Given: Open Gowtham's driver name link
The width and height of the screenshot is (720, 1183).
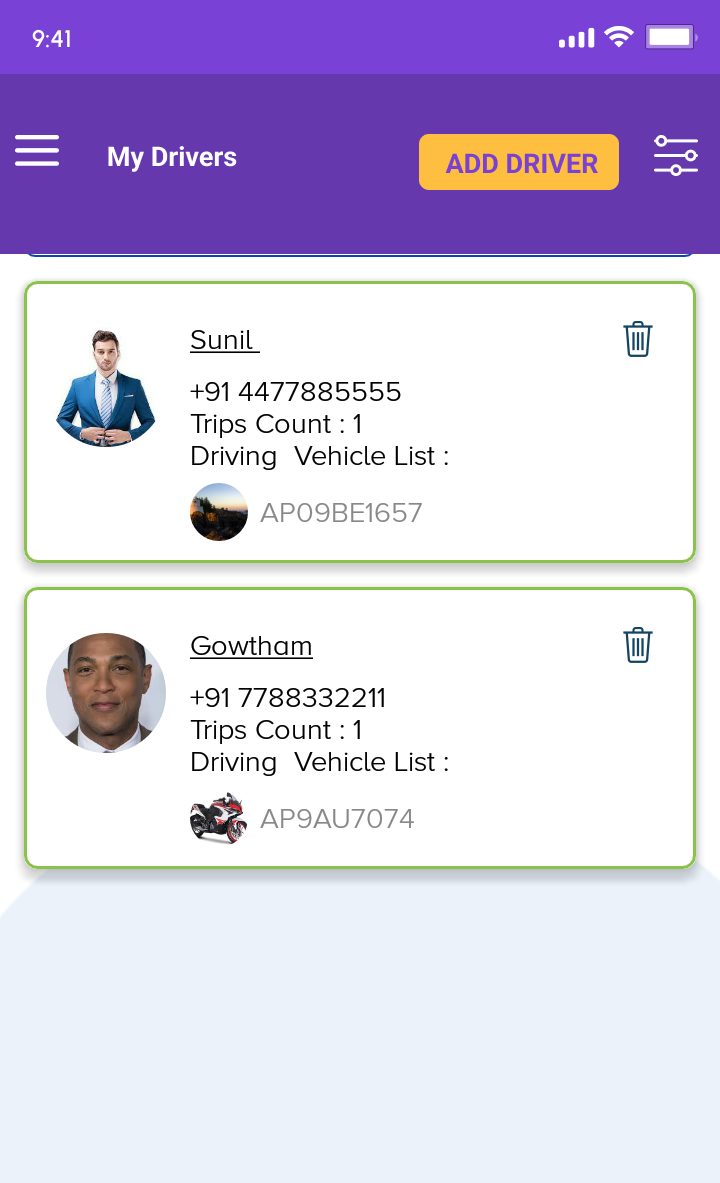Looking at the screenshot, I should [251, 646].
